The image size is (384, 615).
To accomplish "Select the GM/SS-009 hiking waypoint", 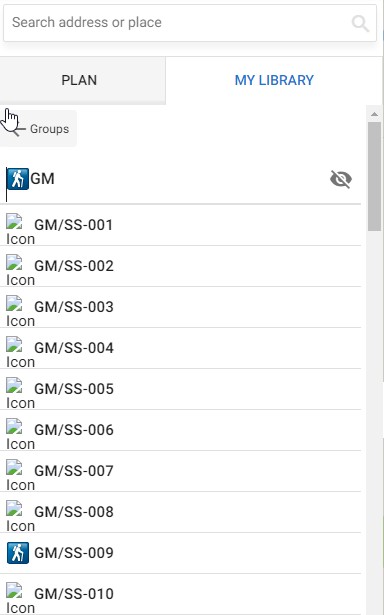I will click(x=180, y=553).
